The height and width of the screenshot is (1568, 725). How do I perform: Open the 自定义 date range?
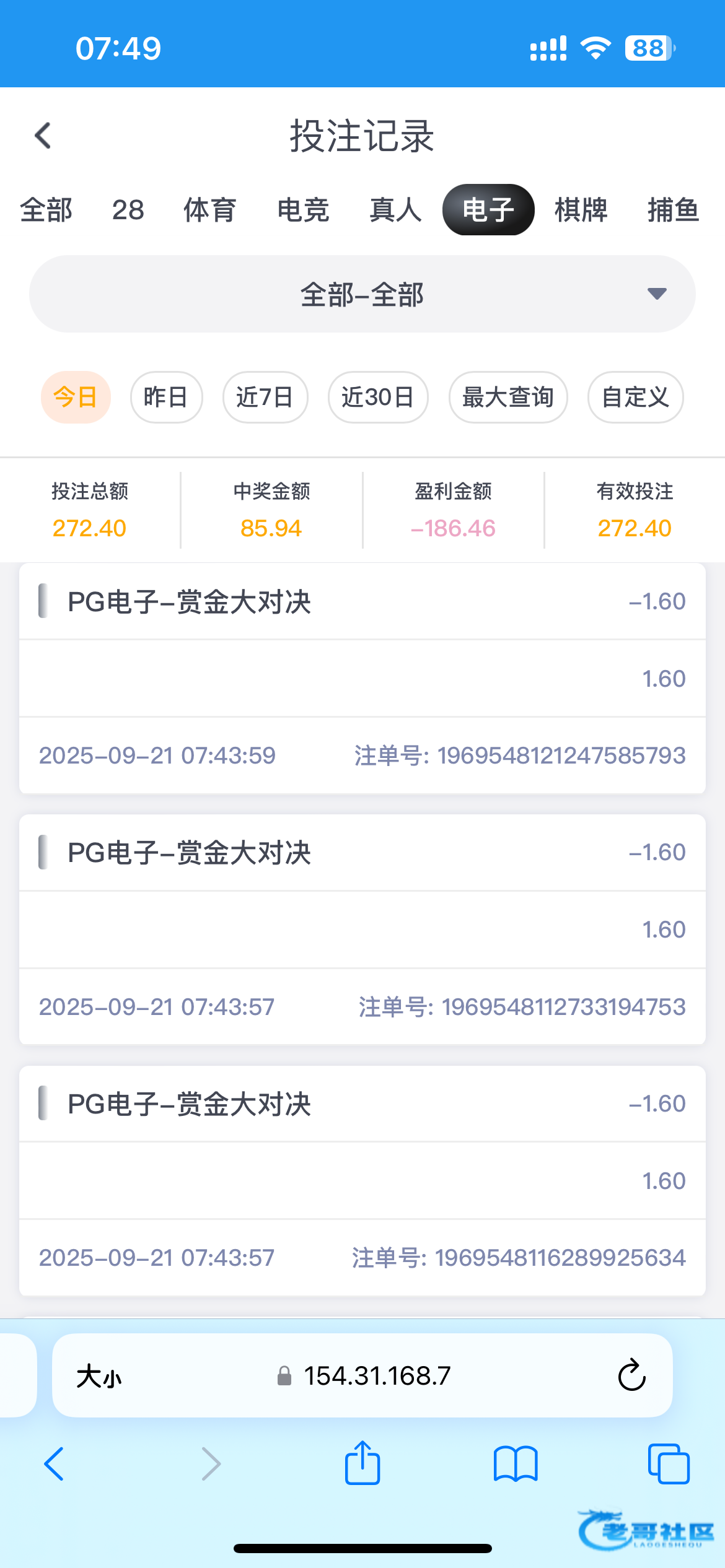tap(635, 397)
